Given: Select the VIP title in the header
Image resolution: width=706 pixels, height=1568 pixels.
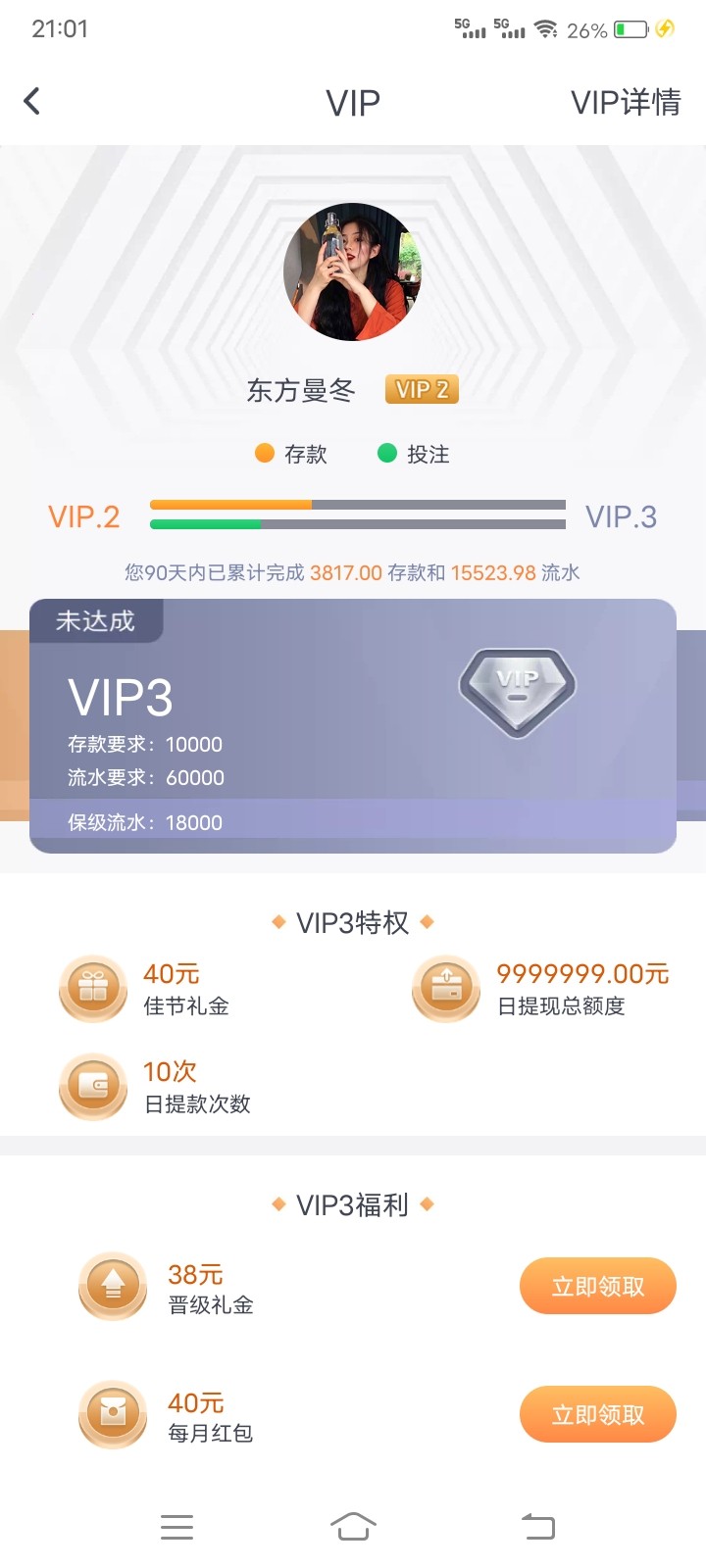Looking at the screenshot, I should coord(351,102).
